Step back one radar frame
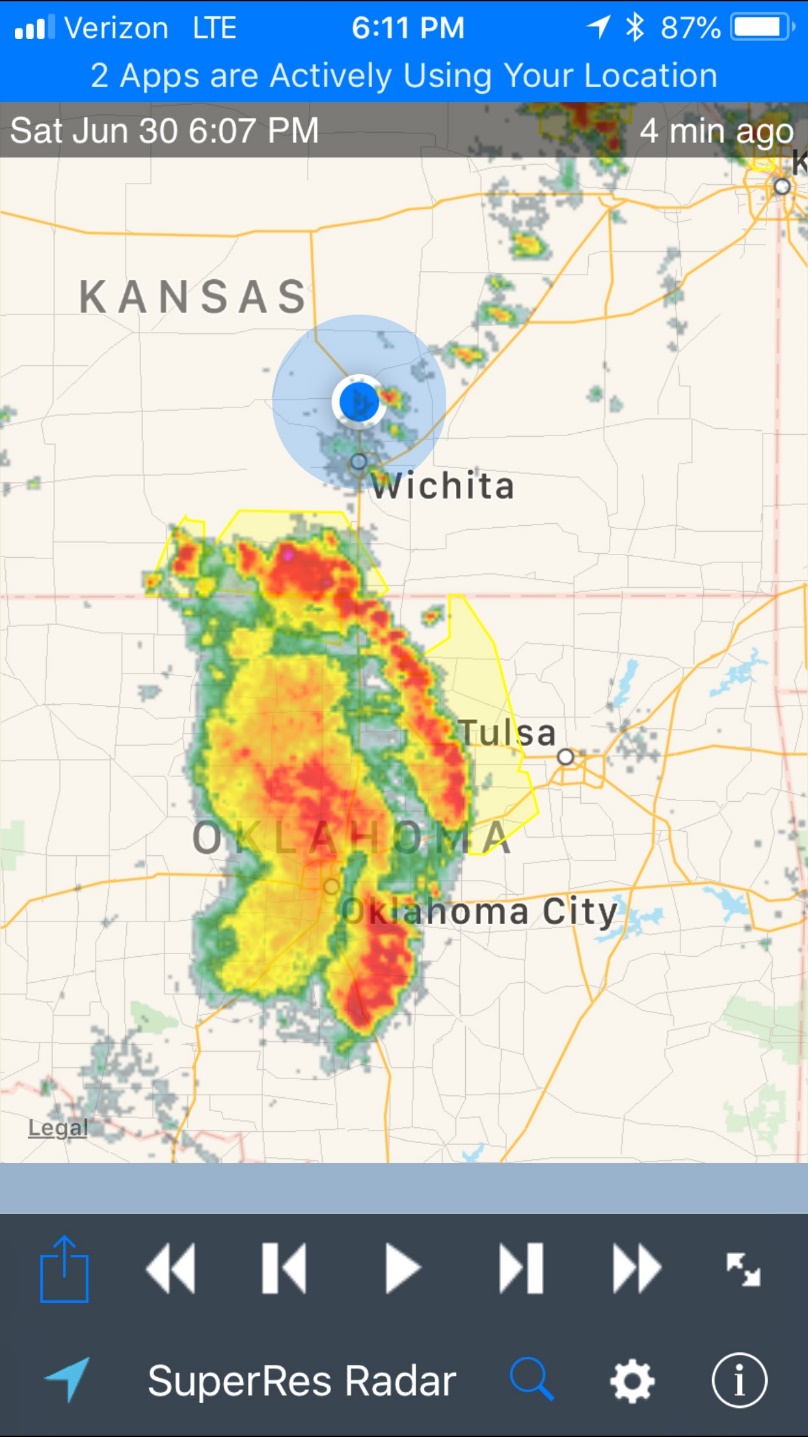 point(284,1269)
